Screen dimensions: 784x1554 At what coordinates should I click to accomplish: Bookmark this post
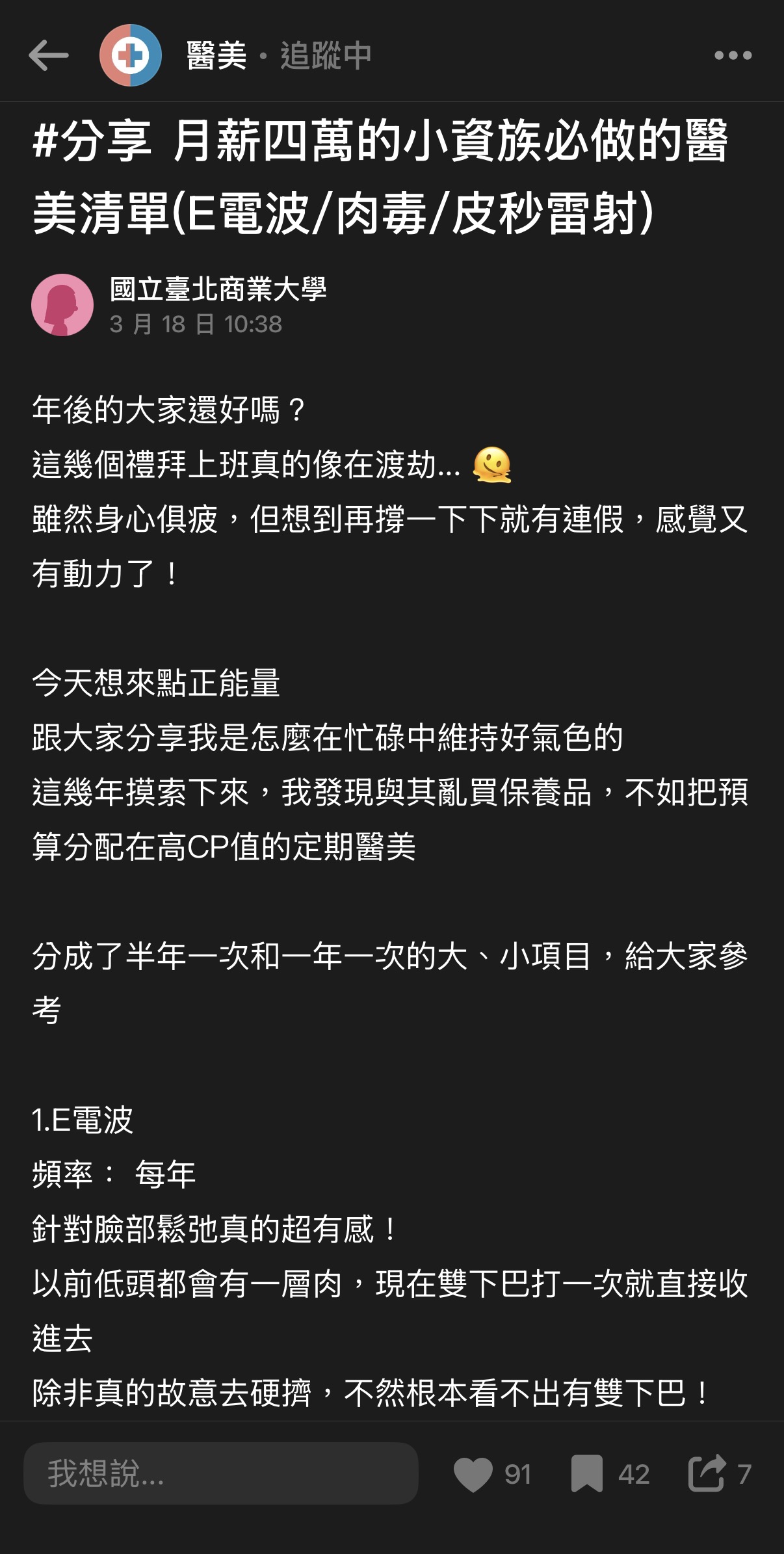[x=586, y=1474]
